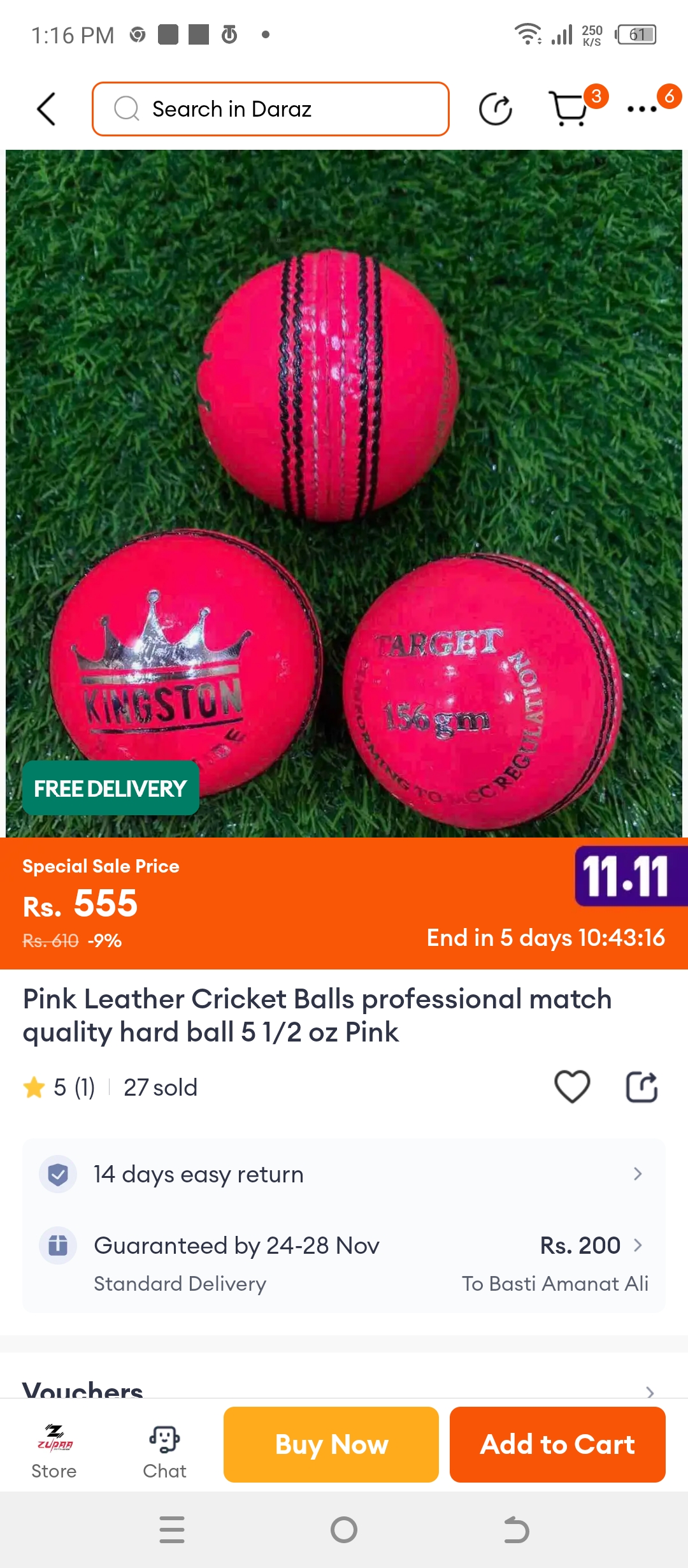The width and height of the screenshot is (688, 1568).
Task: Add to Cart
Action: point(557,1444)
